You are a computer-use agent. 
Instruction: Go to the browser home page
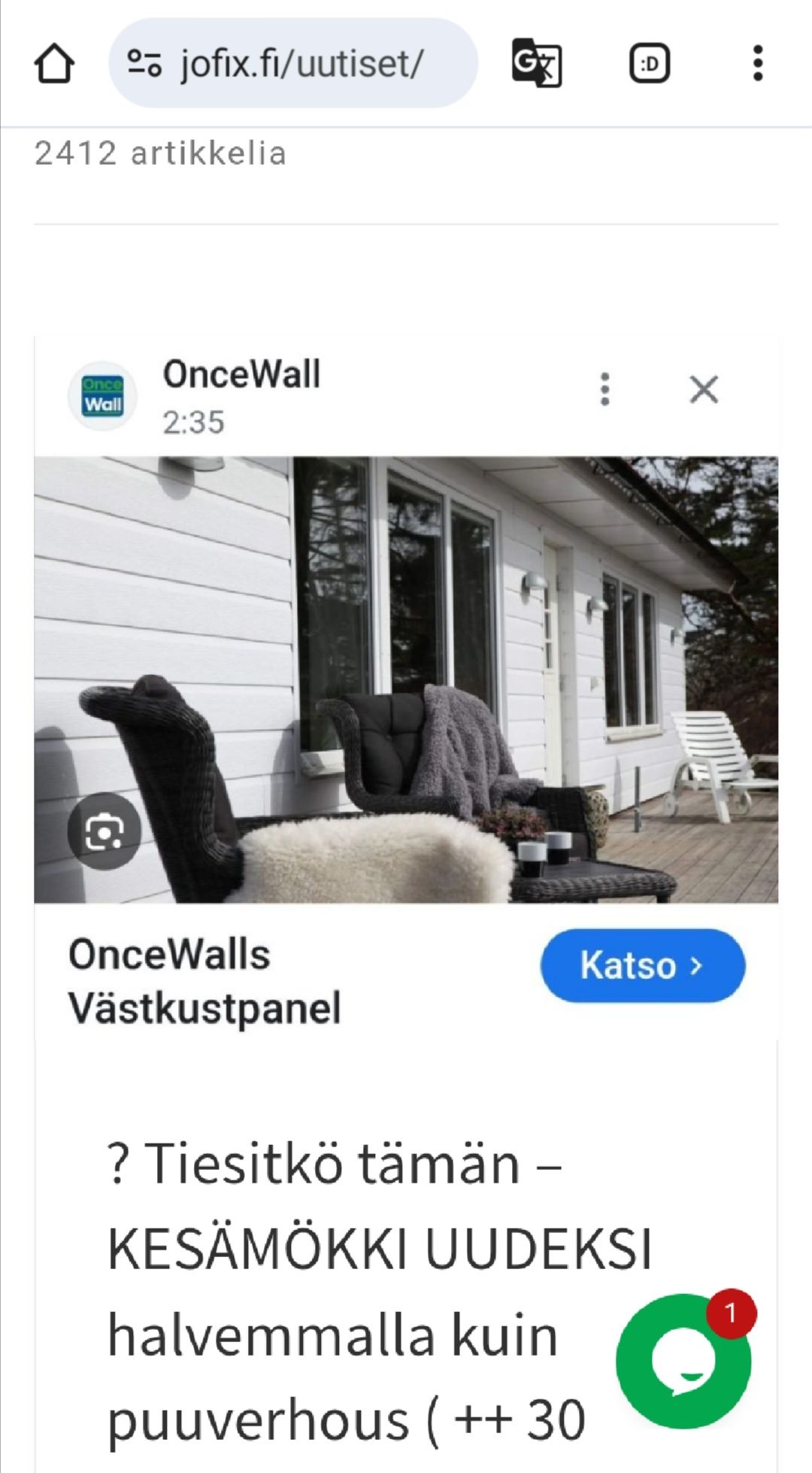click(x=54, y=63)
